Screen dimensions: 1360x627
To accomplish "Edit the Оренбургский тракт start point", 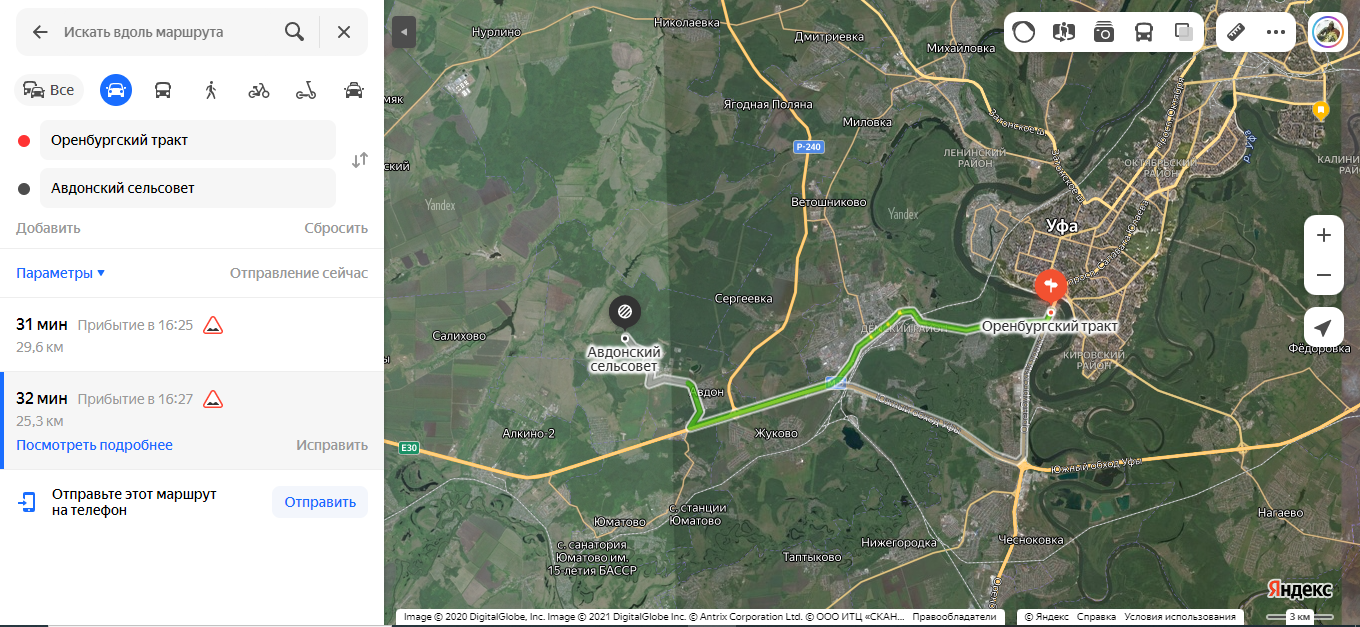I will 188,140.
